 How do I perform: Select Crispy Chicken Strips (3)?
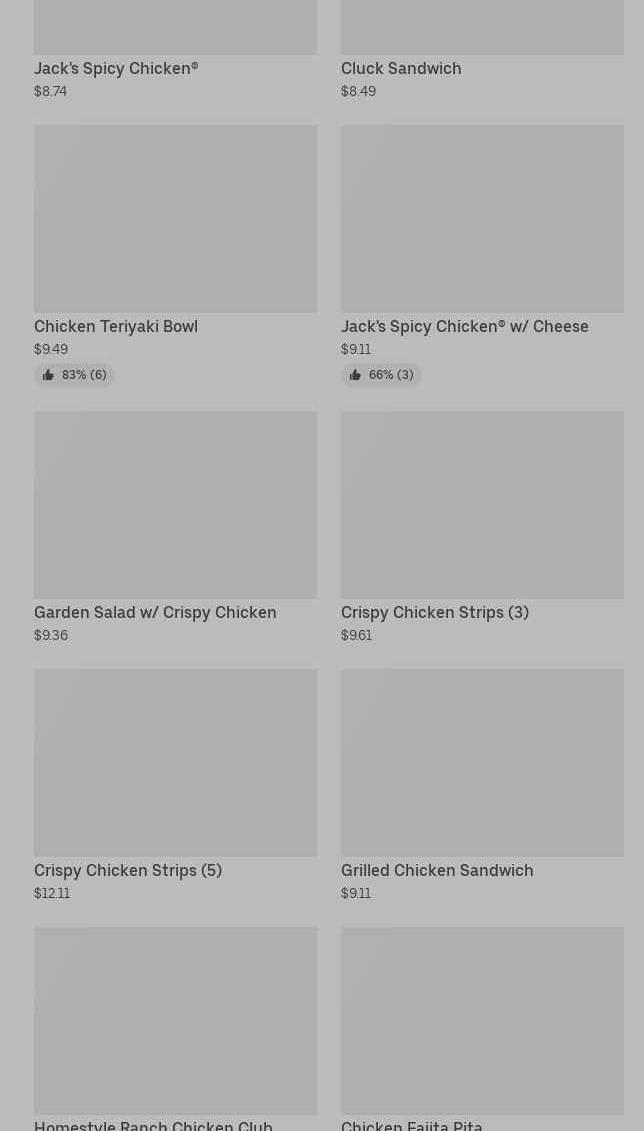point(482,527)
